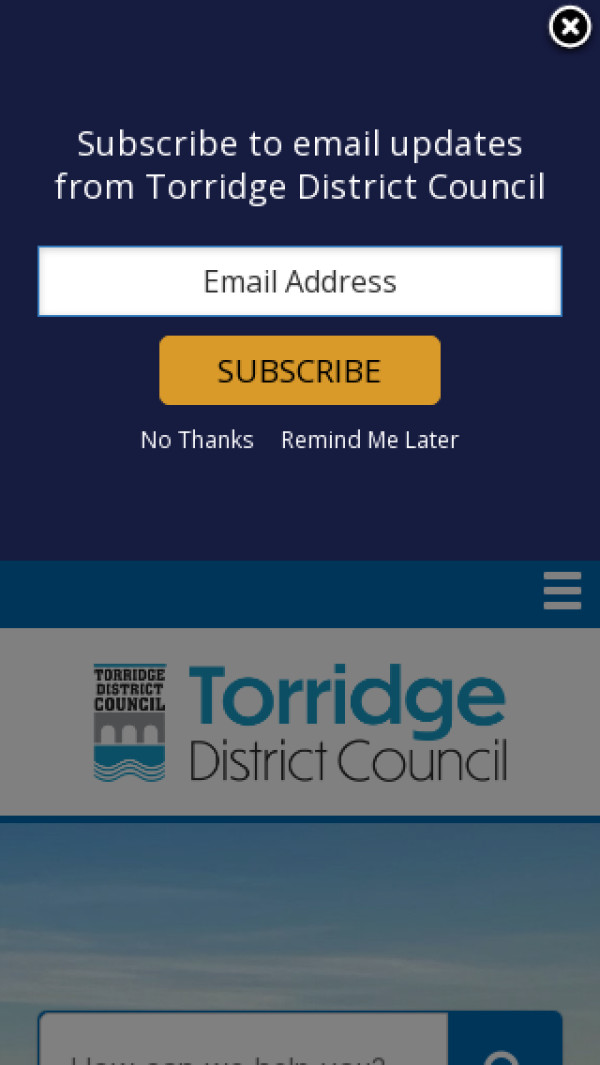Tap the Email Address field

click(300, 282)
